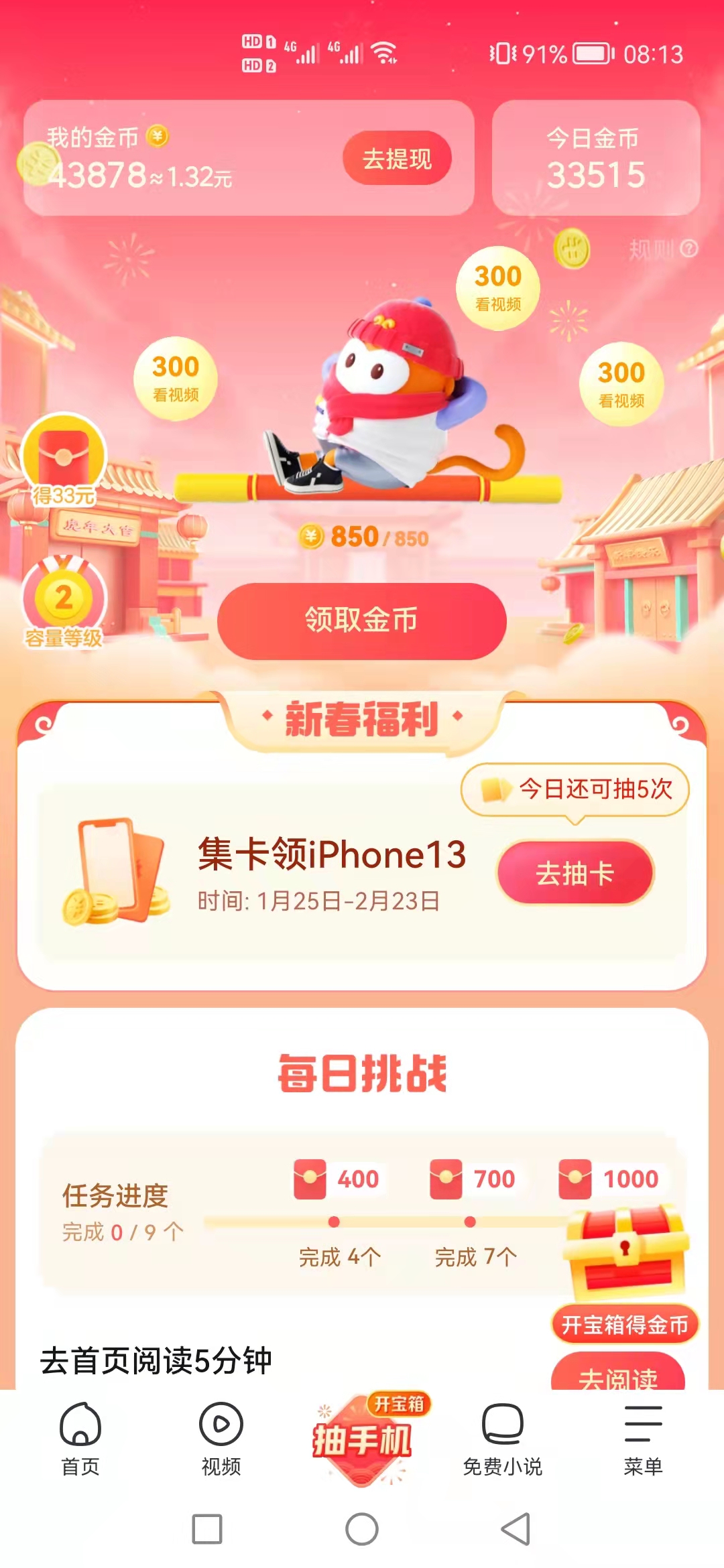Open 规则 help info
This screenshot has height=1568, width=724.
click(662, 250)
